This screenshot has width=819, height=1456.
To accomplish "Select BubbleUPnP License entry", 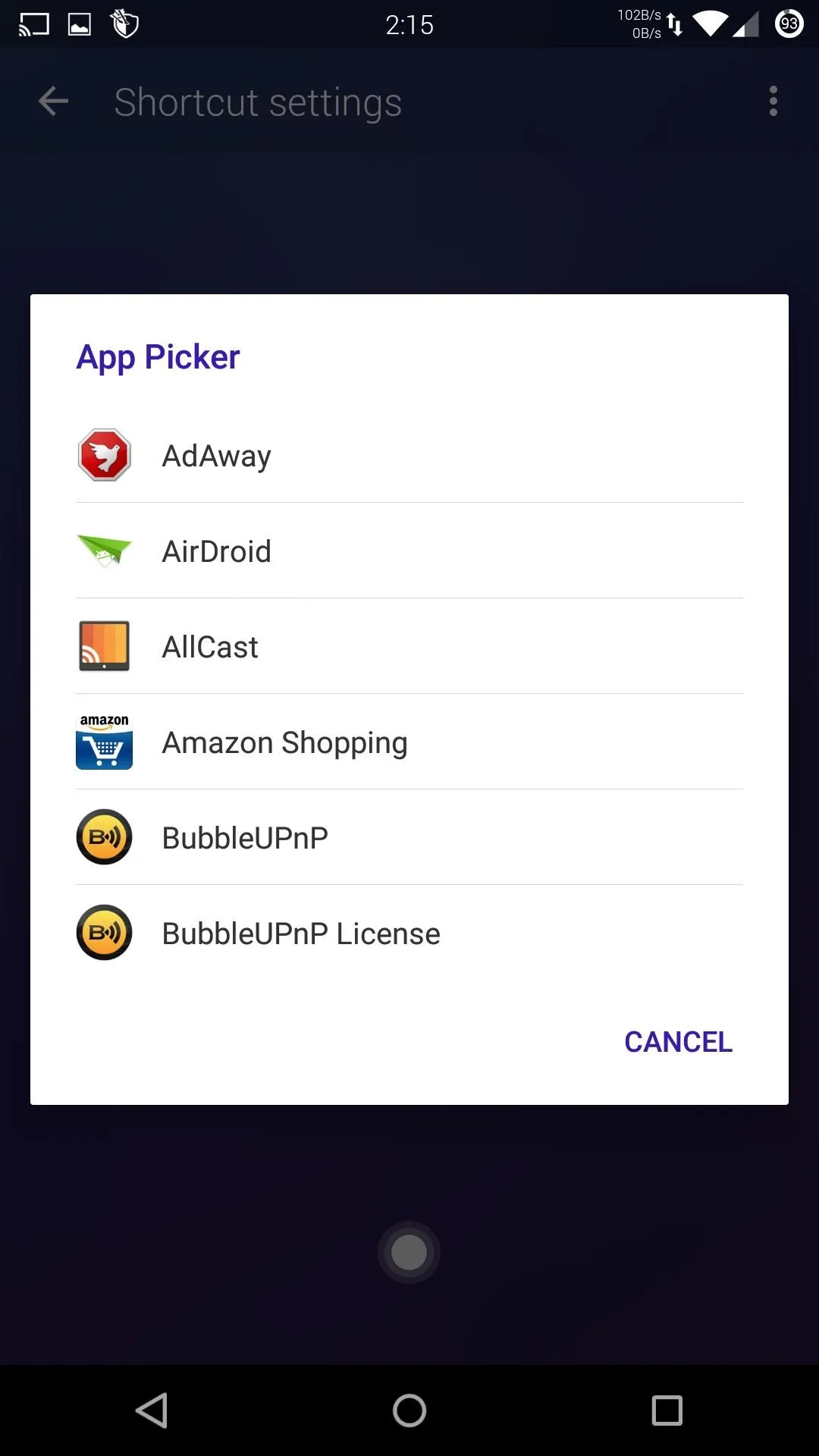I will coord(409,933).
